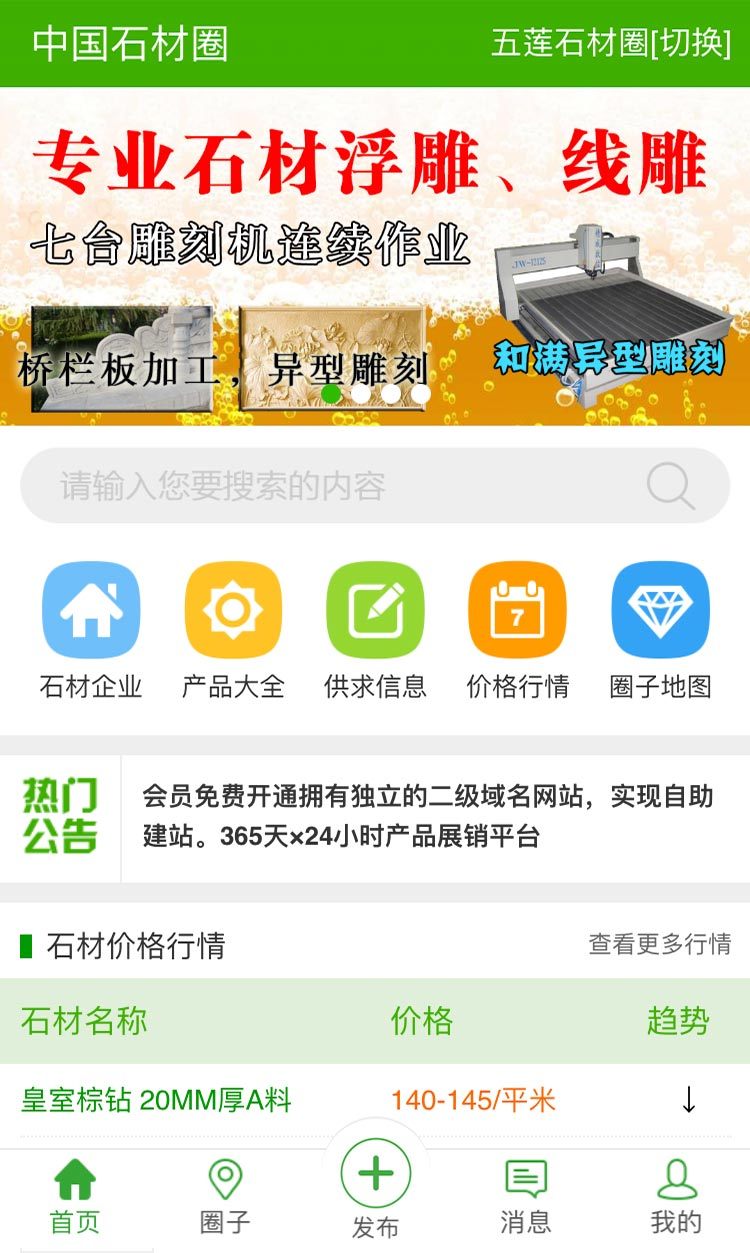Screen dimensions: 750x1253
Task: Switch region via 五莲石材圈[切换]
Action: tap(610, 43)
